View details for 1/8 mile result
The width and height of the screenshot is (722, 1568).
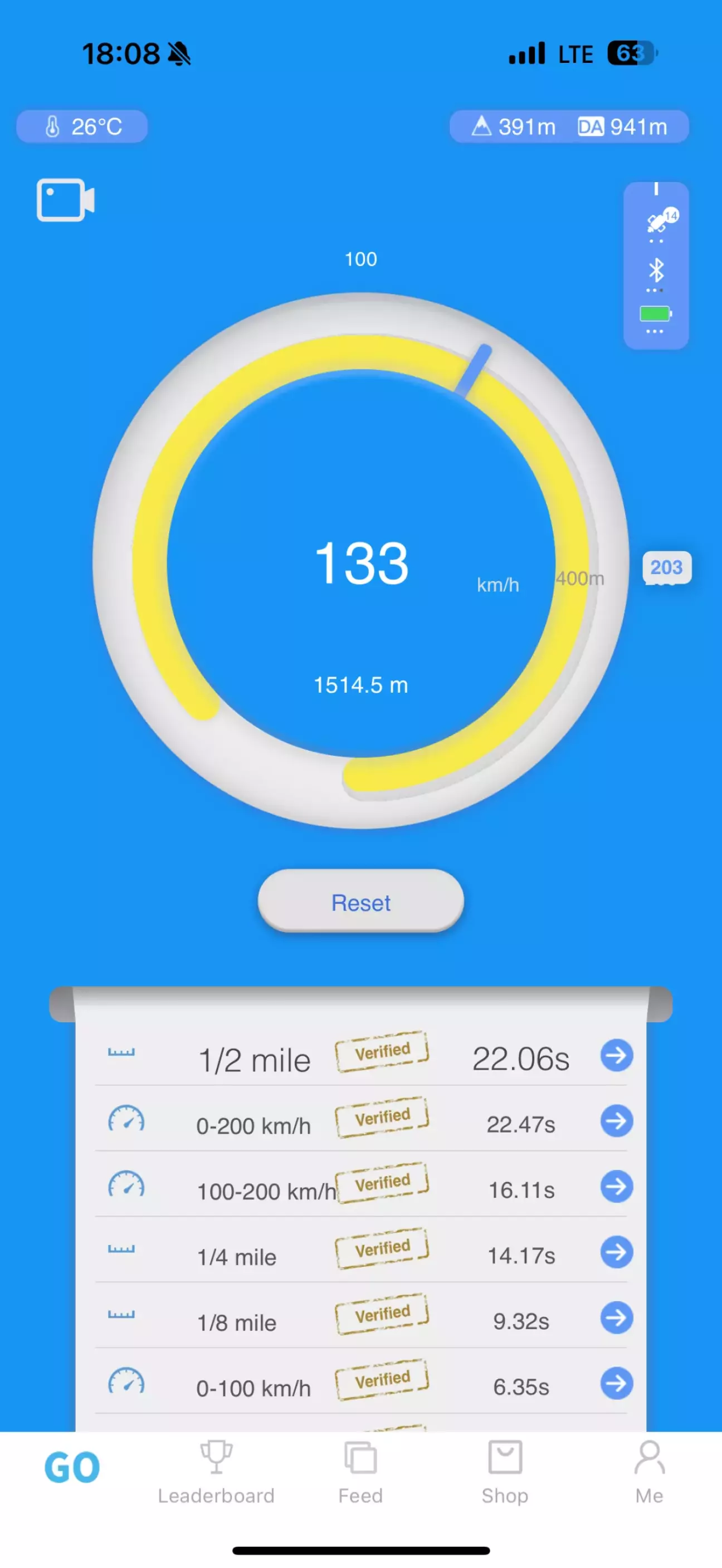click(616, 1318)
